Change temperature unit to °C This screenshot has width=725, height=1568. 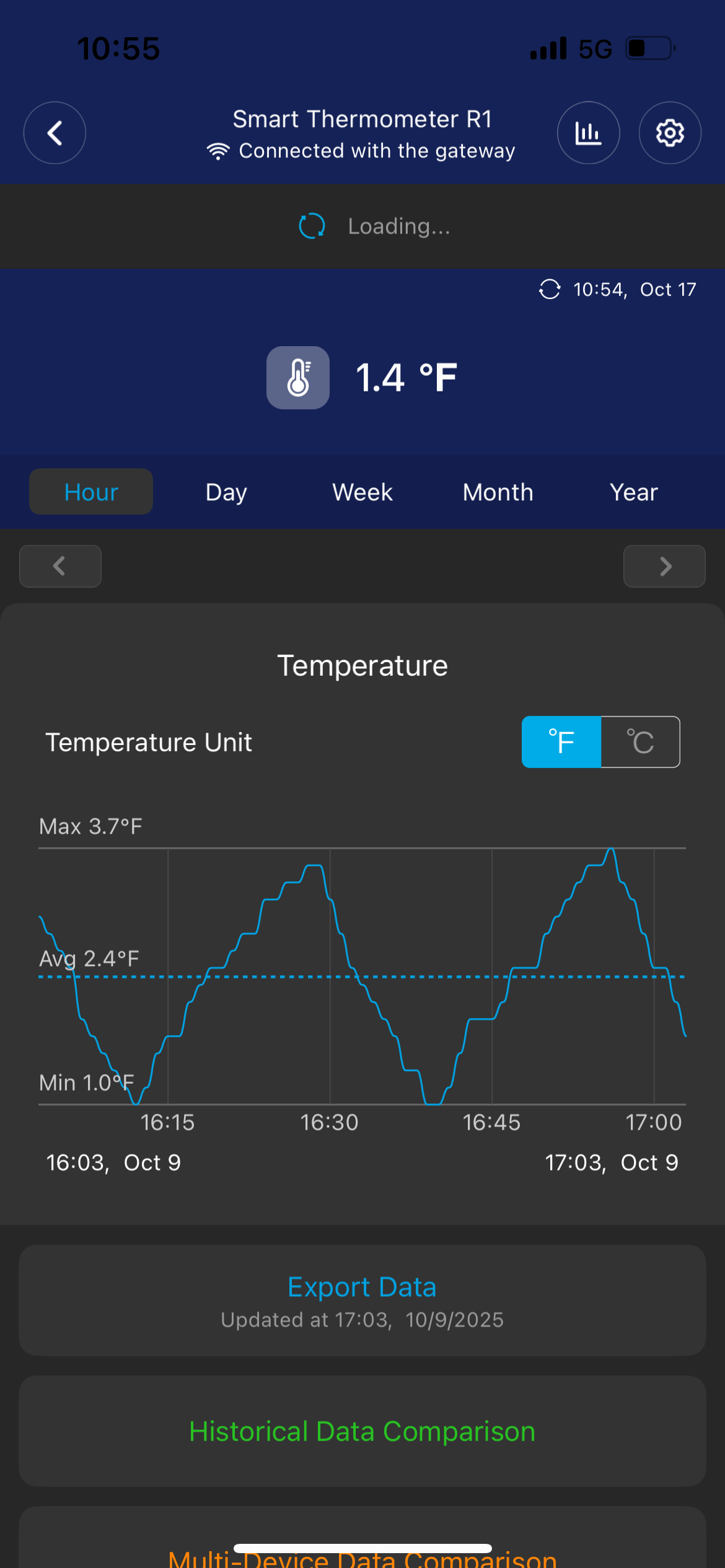tap(640, 742)
